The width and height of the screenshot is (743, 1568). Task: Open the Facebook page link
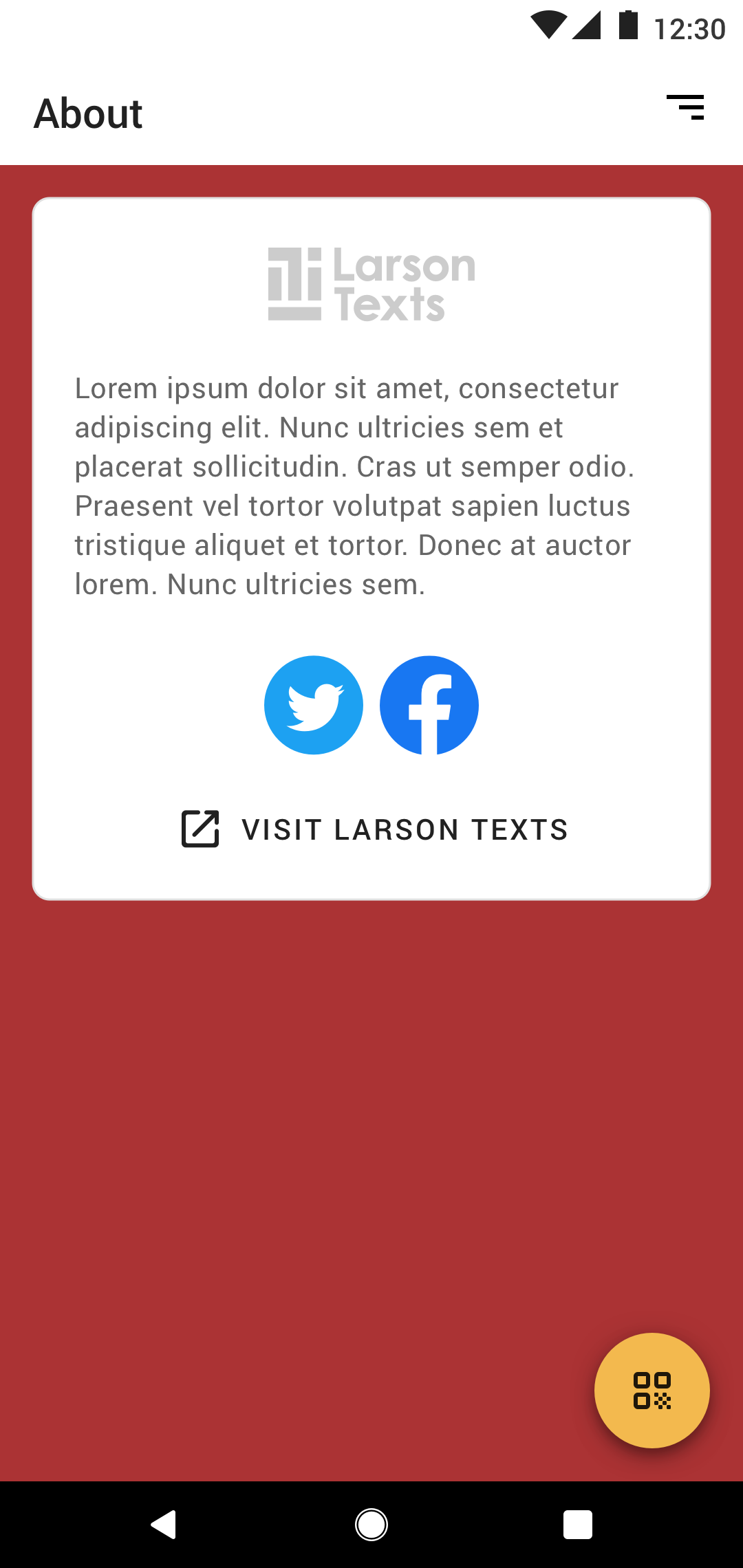click(429, 705)
